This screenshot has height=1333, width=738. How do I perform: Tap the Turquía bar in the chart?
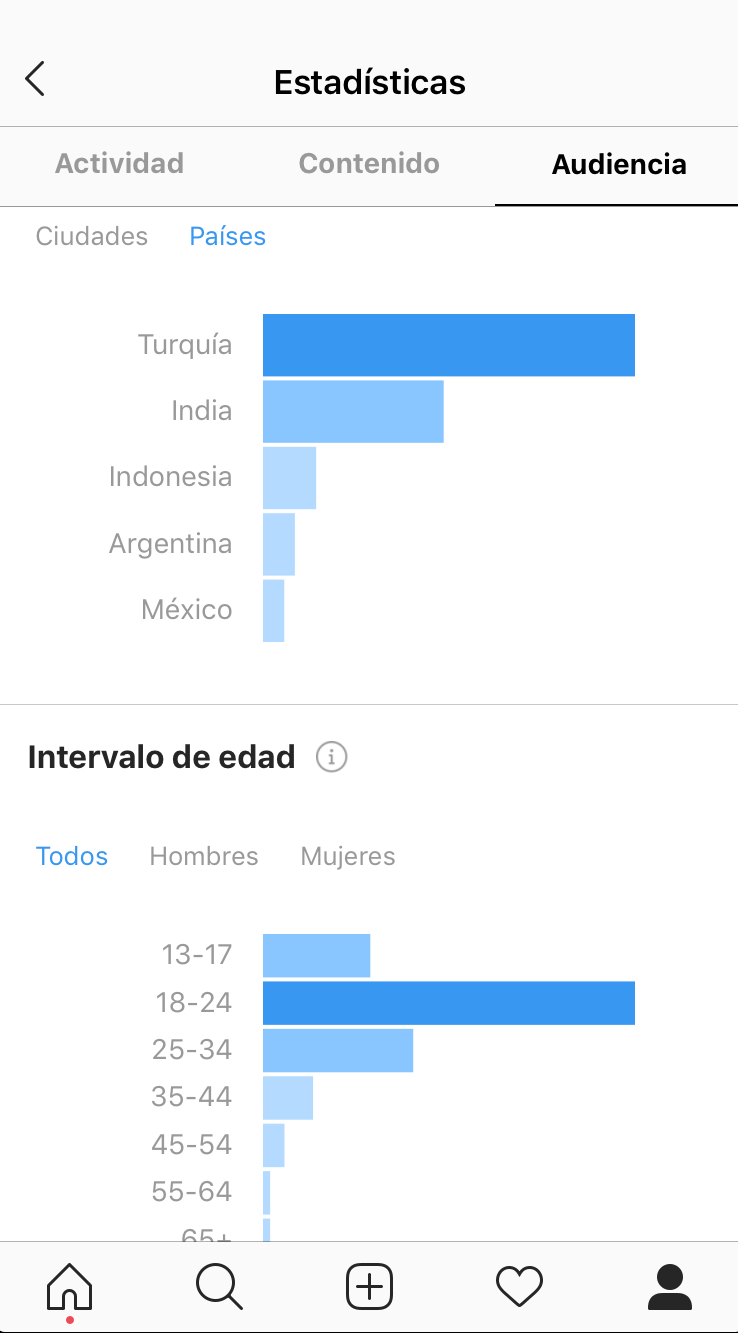449,345
